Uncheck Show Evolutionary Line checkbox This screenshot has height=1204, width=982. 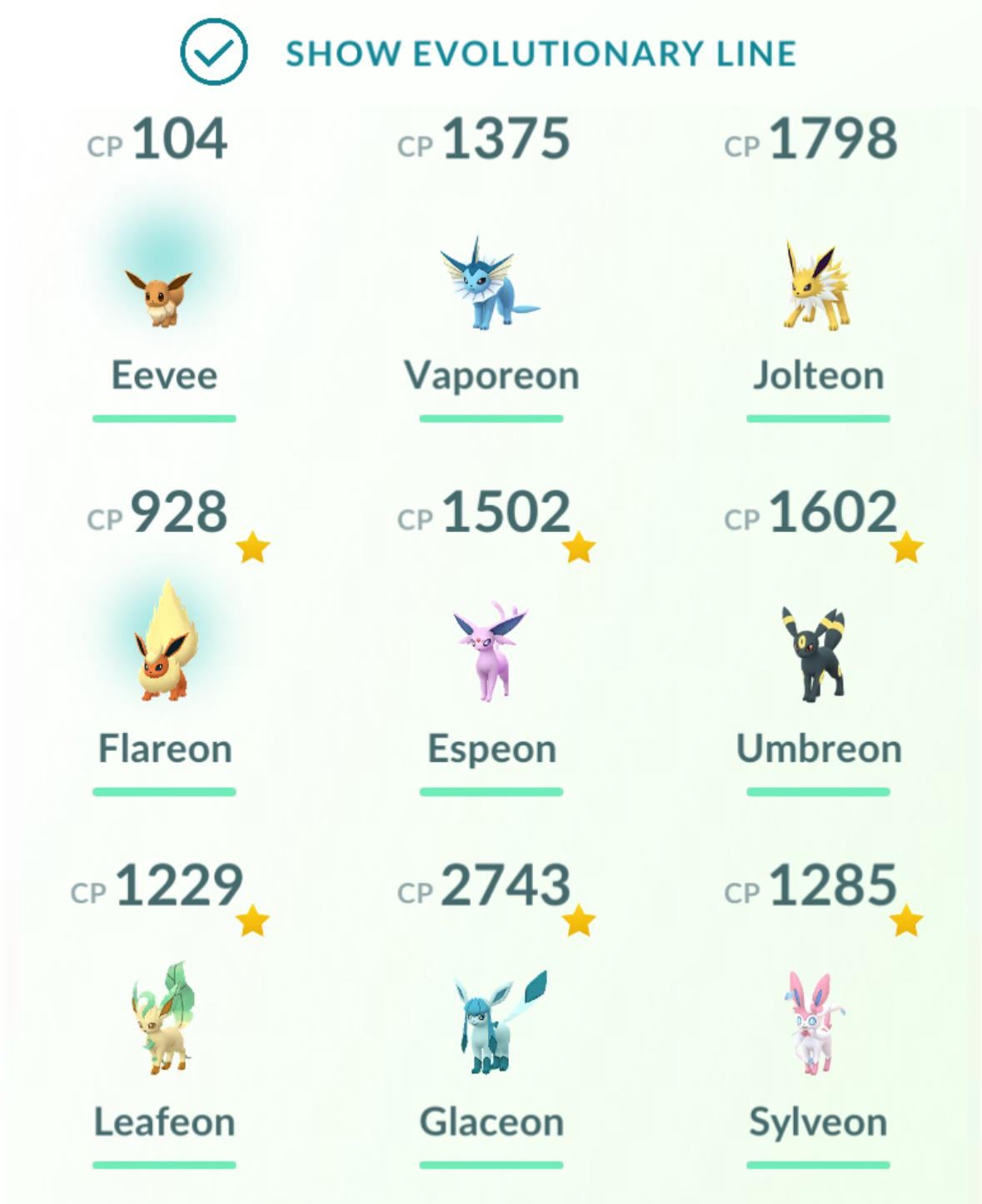pyautogui.click(x=214, y=52)
